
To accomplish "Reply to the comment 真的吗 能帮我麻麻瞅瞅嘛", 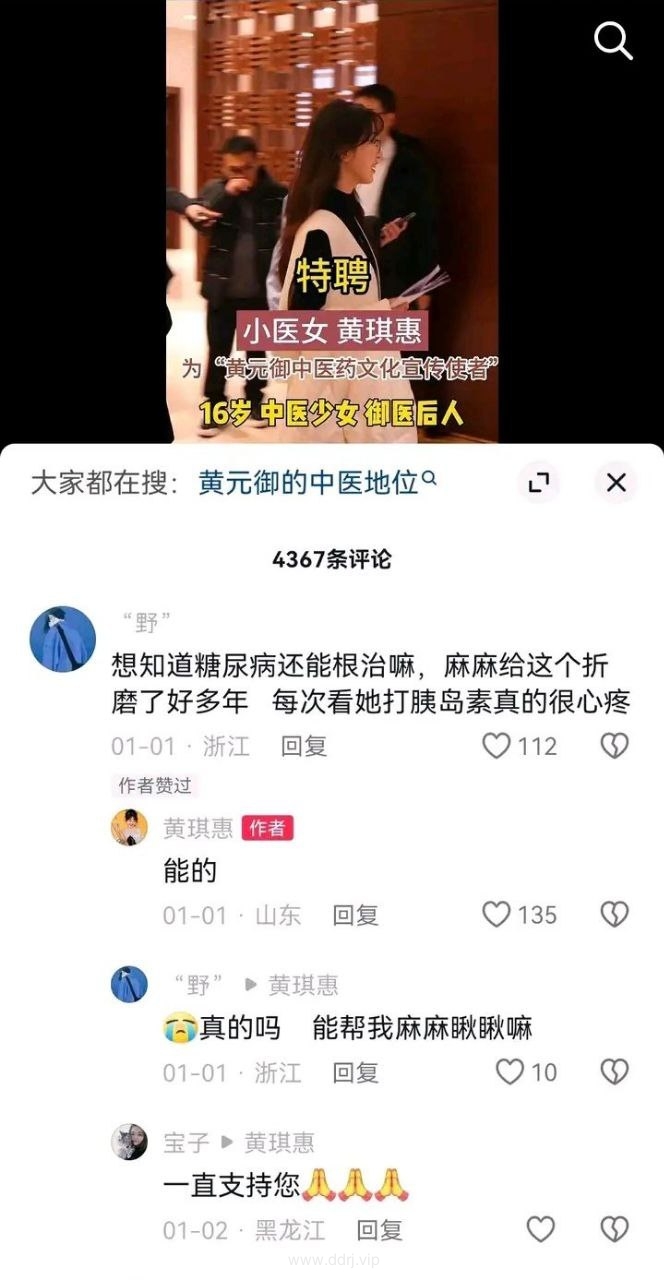I will [355, 1072].
